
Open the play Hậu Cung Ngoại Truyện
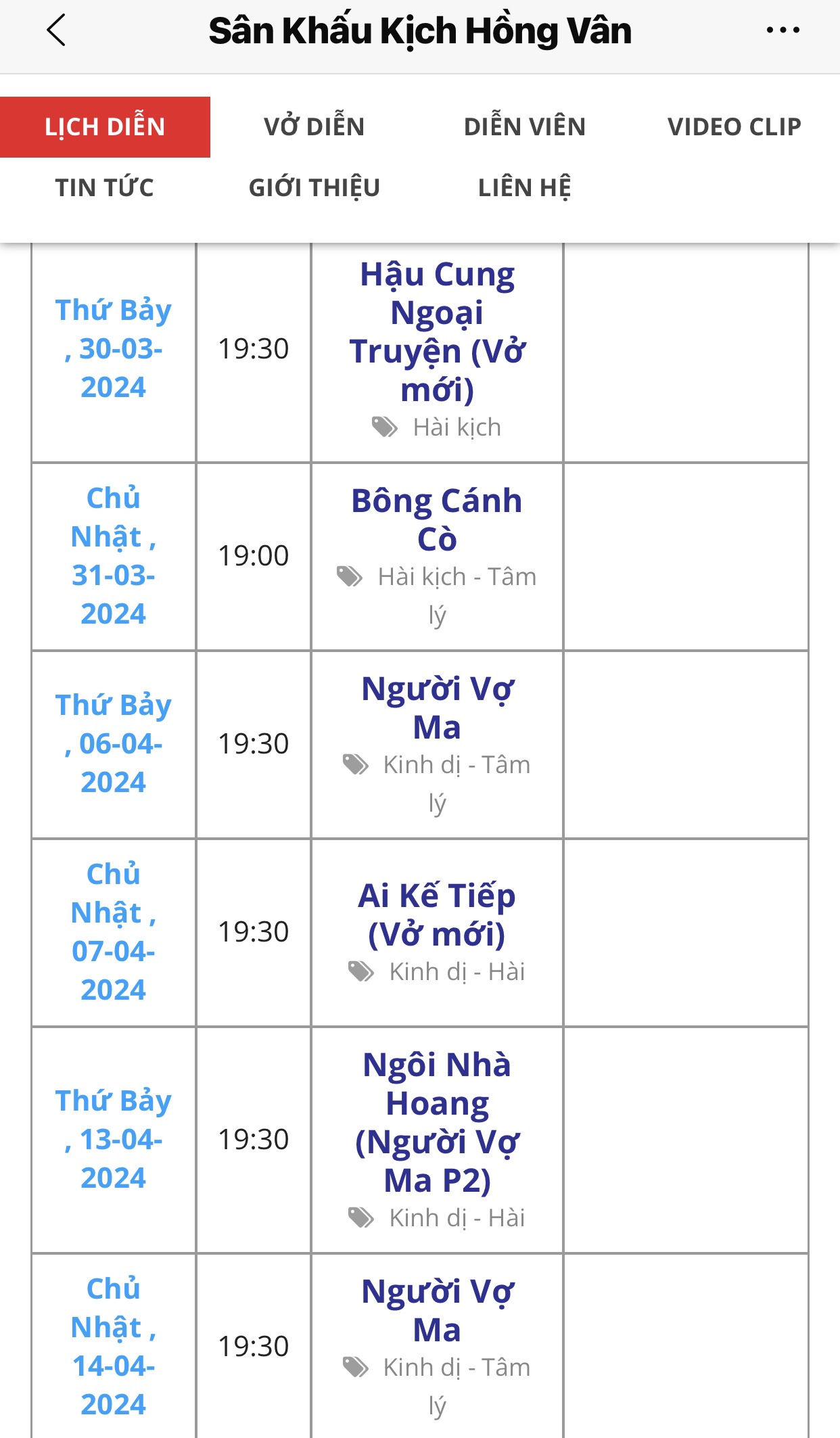[437, 331]
